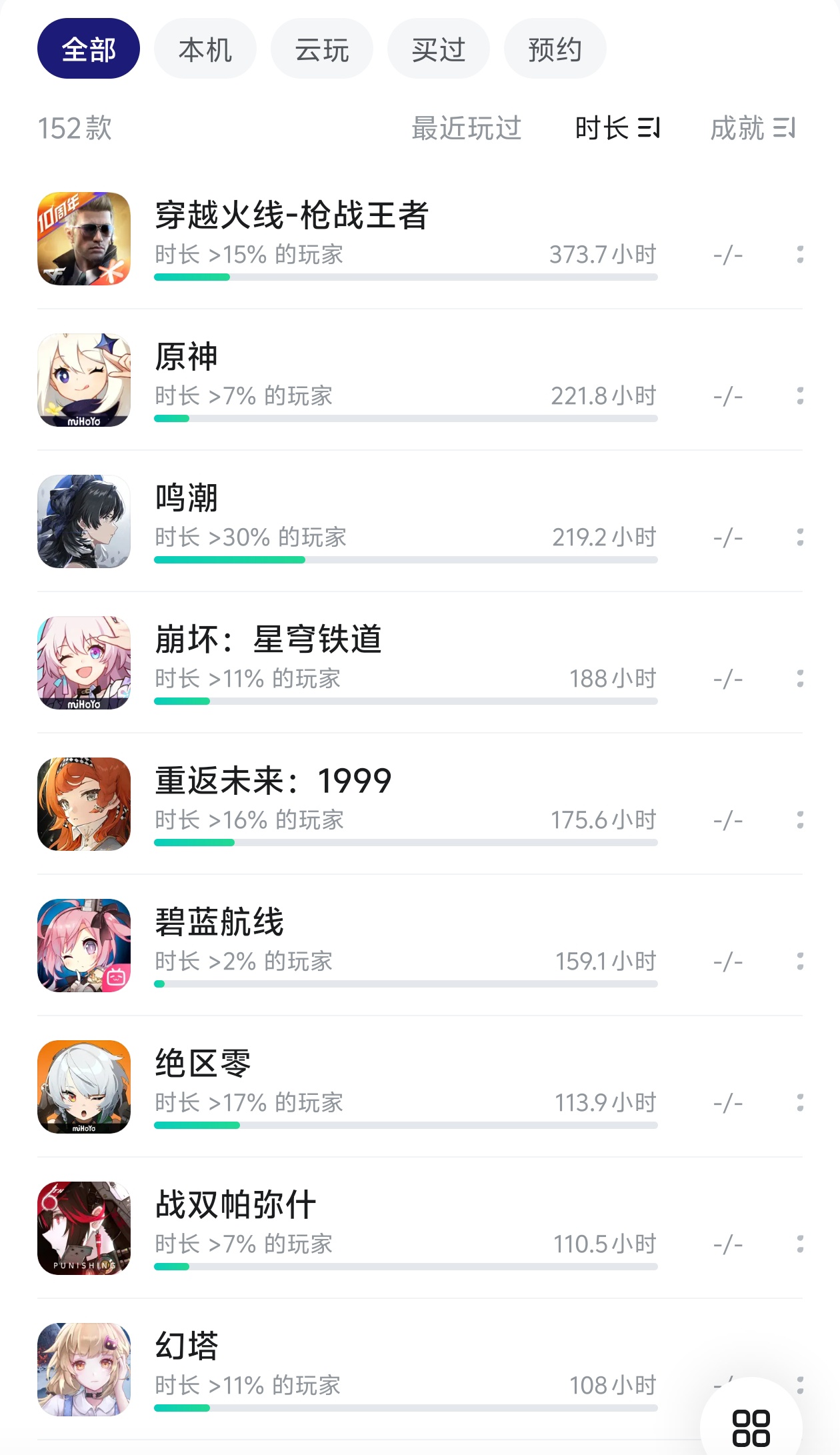Open more options for 原神

(x=799, y=395)
